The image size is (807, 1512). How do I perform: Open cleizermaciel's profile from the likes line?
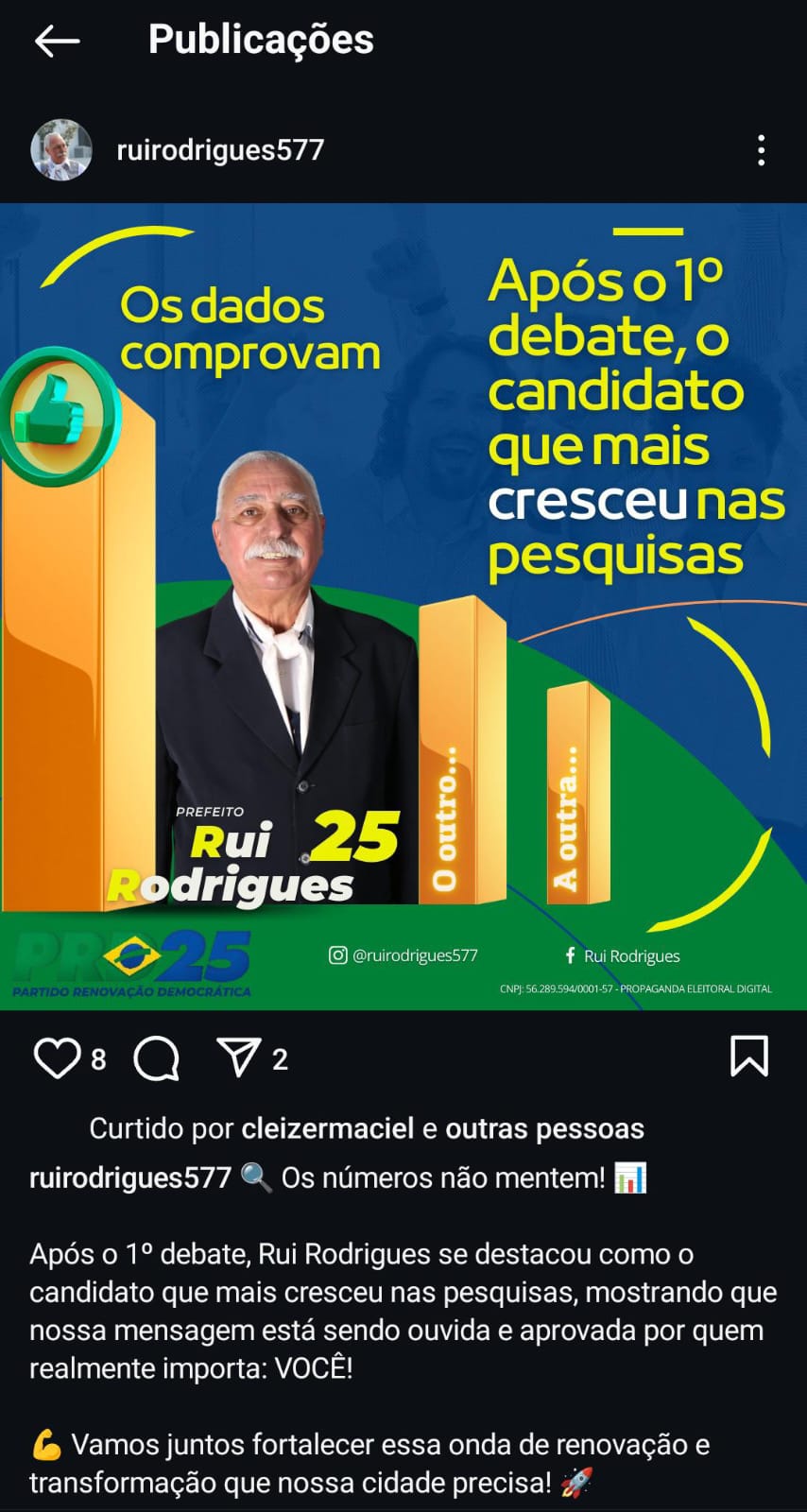pos(328,1128)
